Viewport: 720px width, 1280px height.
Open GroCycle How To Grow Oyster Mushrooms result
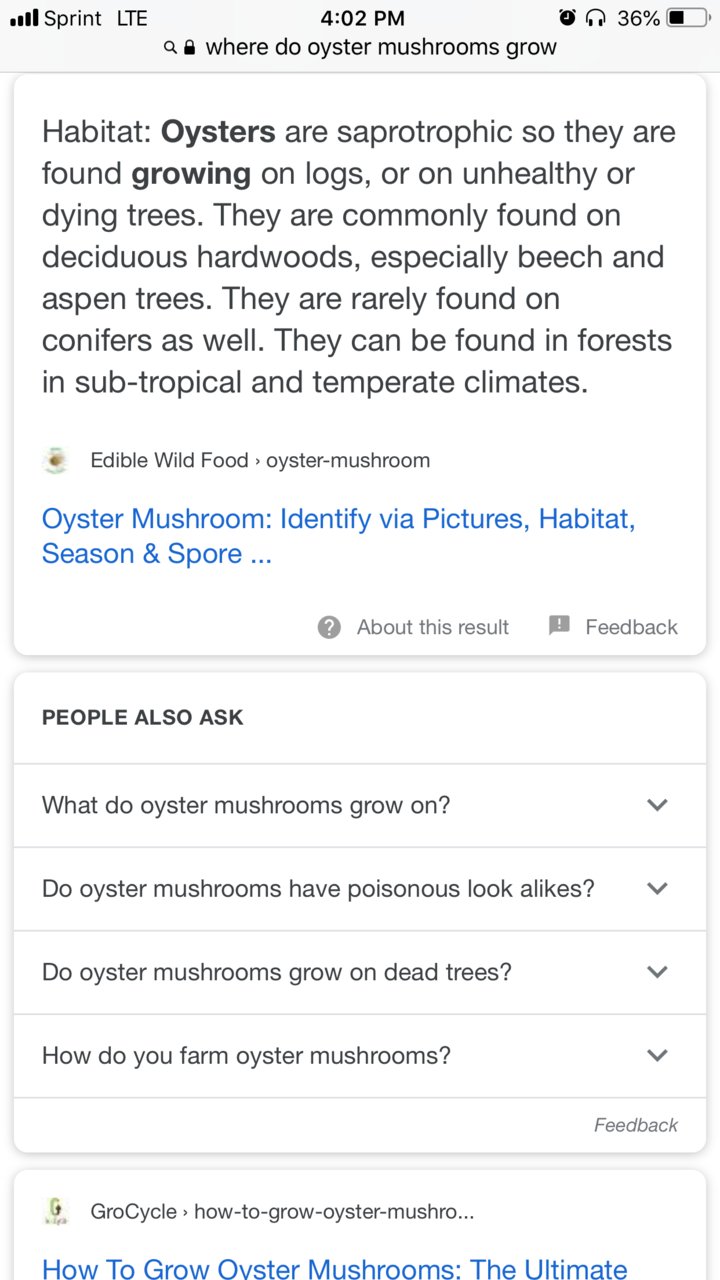click(x=335, y=1269)
